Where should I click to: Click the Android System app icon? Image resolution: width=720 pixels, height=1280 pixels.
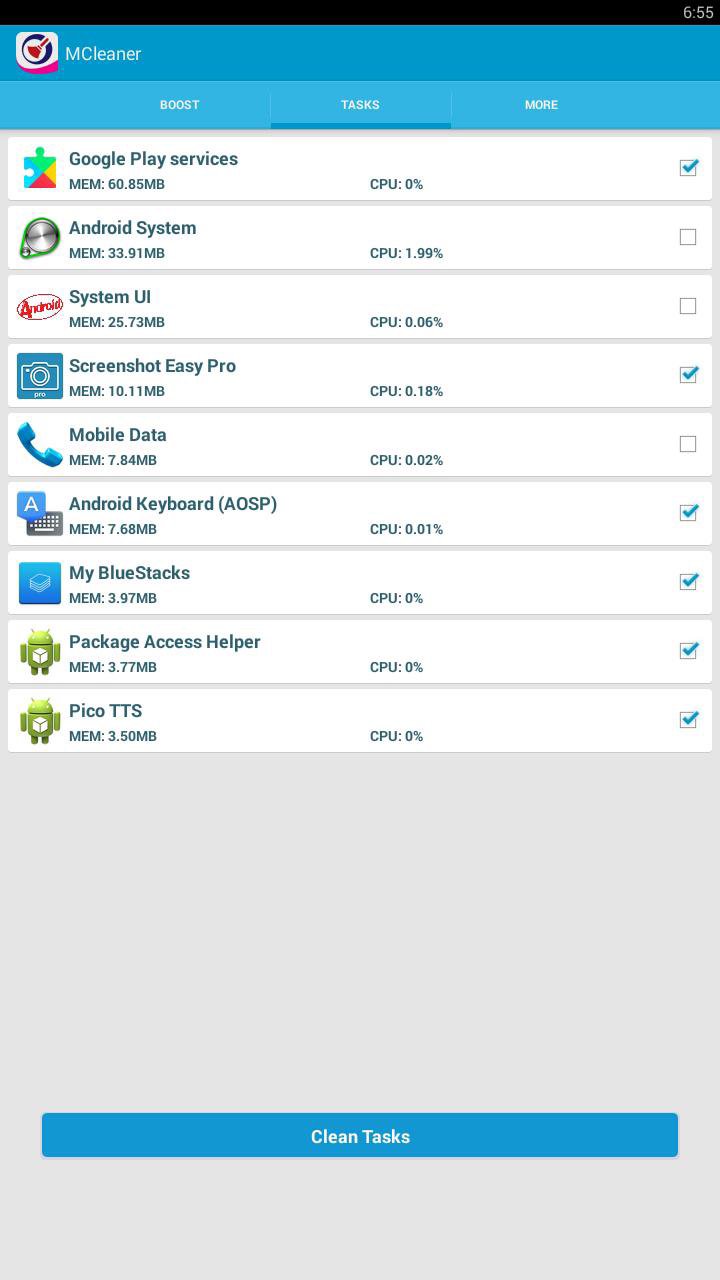coord(39,237)
